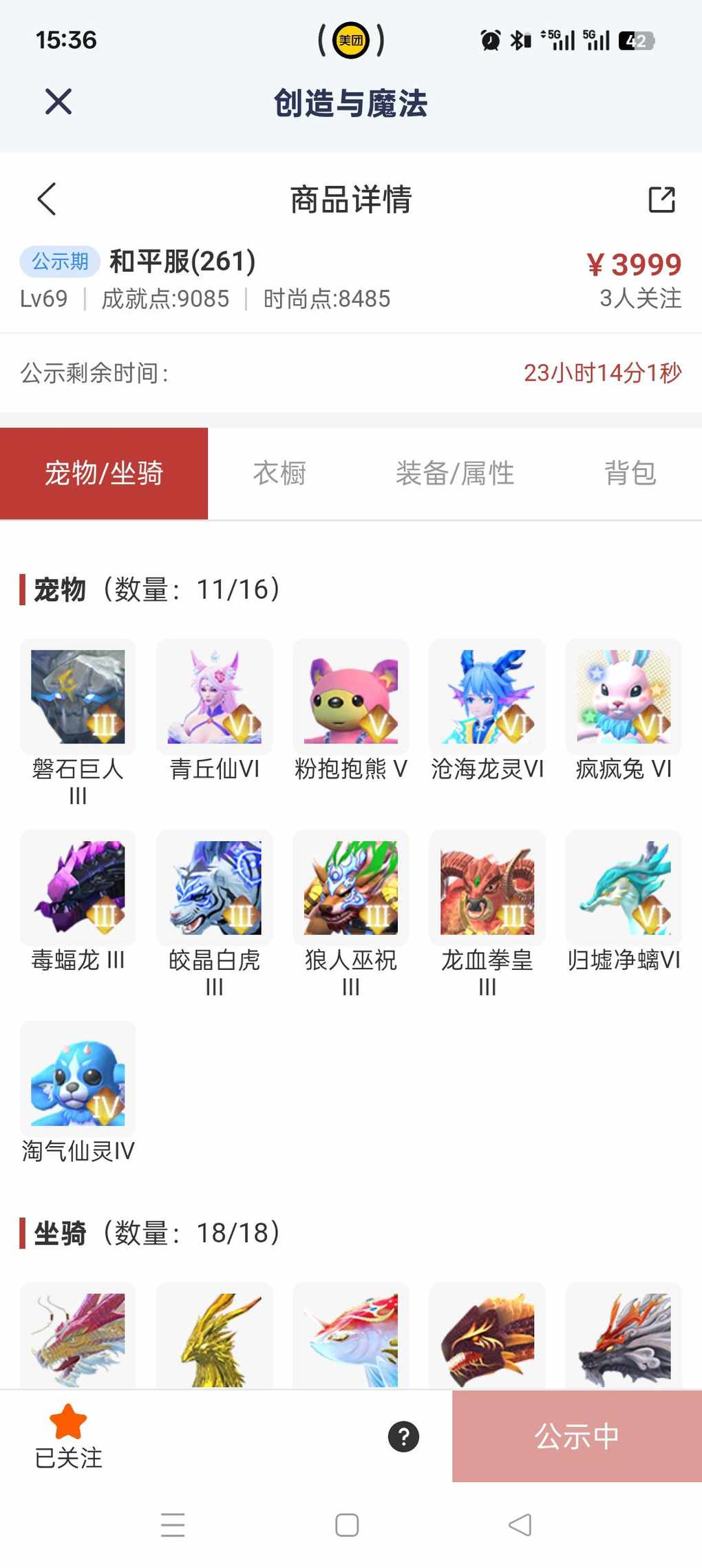View pet 磐石巨人 III
The width and height of the screenshot is (702, 1568).
(78, 697)
